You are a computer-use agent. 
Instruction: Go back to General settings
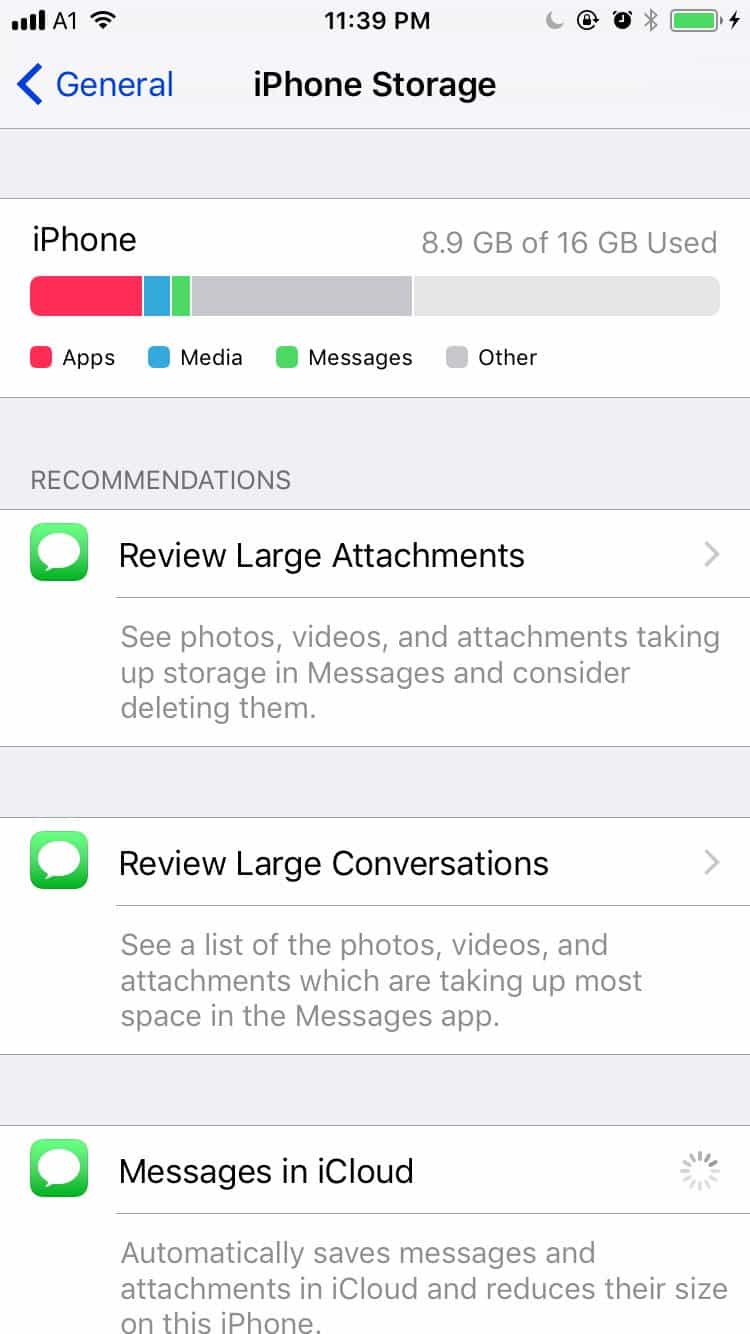[95, 84]
